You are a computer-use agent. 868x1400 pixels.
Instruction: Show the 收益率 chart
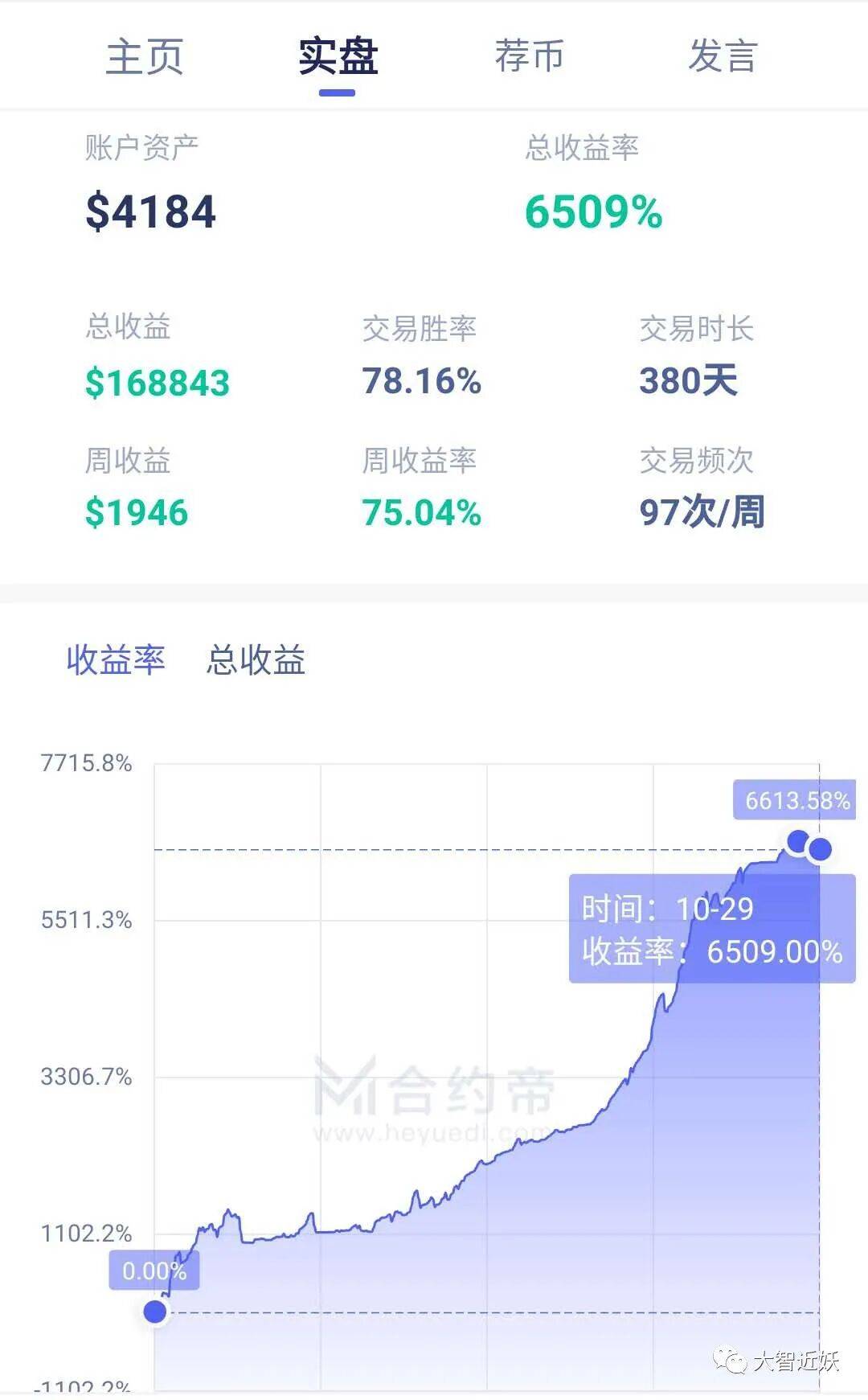(x=116, y=659)
